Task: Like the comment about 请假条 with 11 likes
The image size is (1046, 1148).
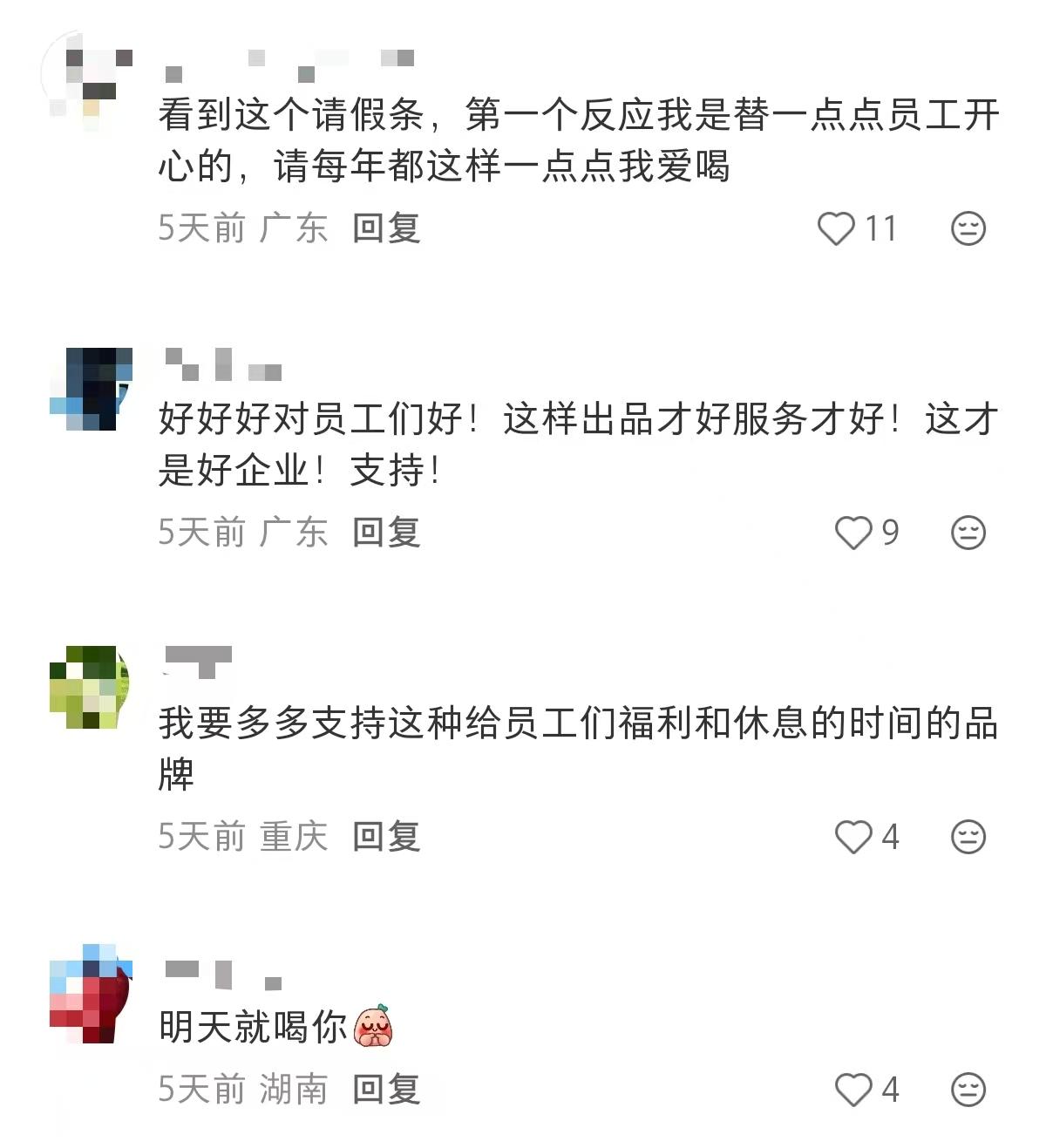Action: [x=836, y=228]
